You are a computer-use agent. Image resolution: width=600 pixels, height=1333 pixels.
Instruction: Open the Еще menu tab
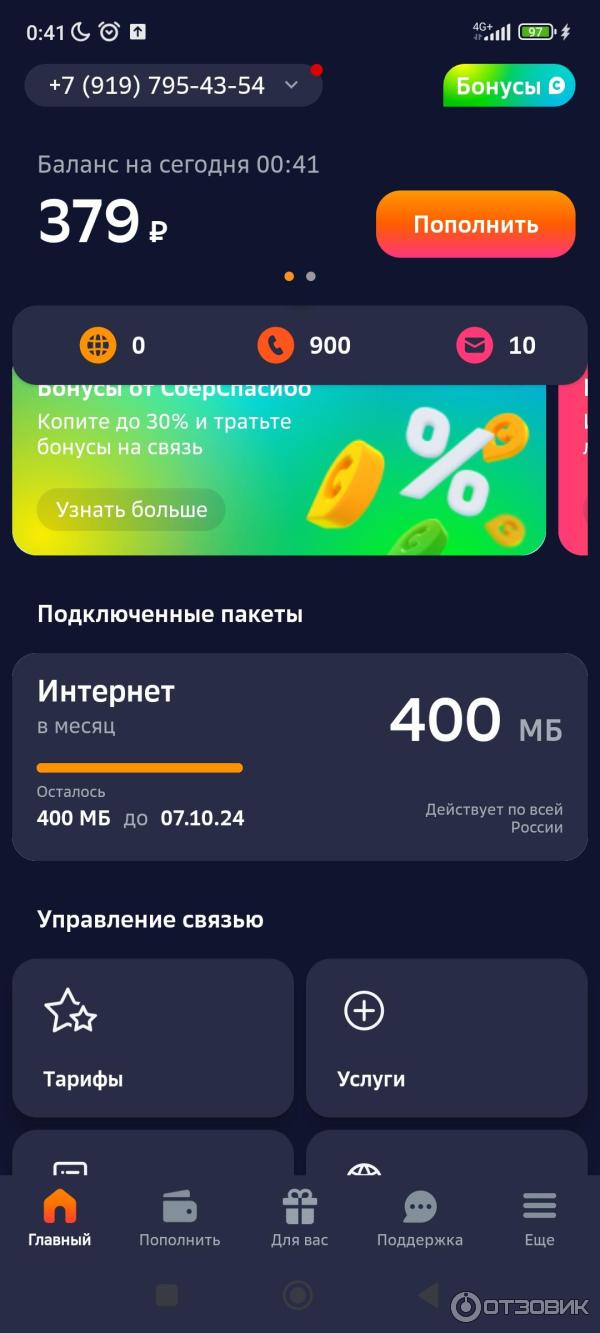click(539, 1218)
